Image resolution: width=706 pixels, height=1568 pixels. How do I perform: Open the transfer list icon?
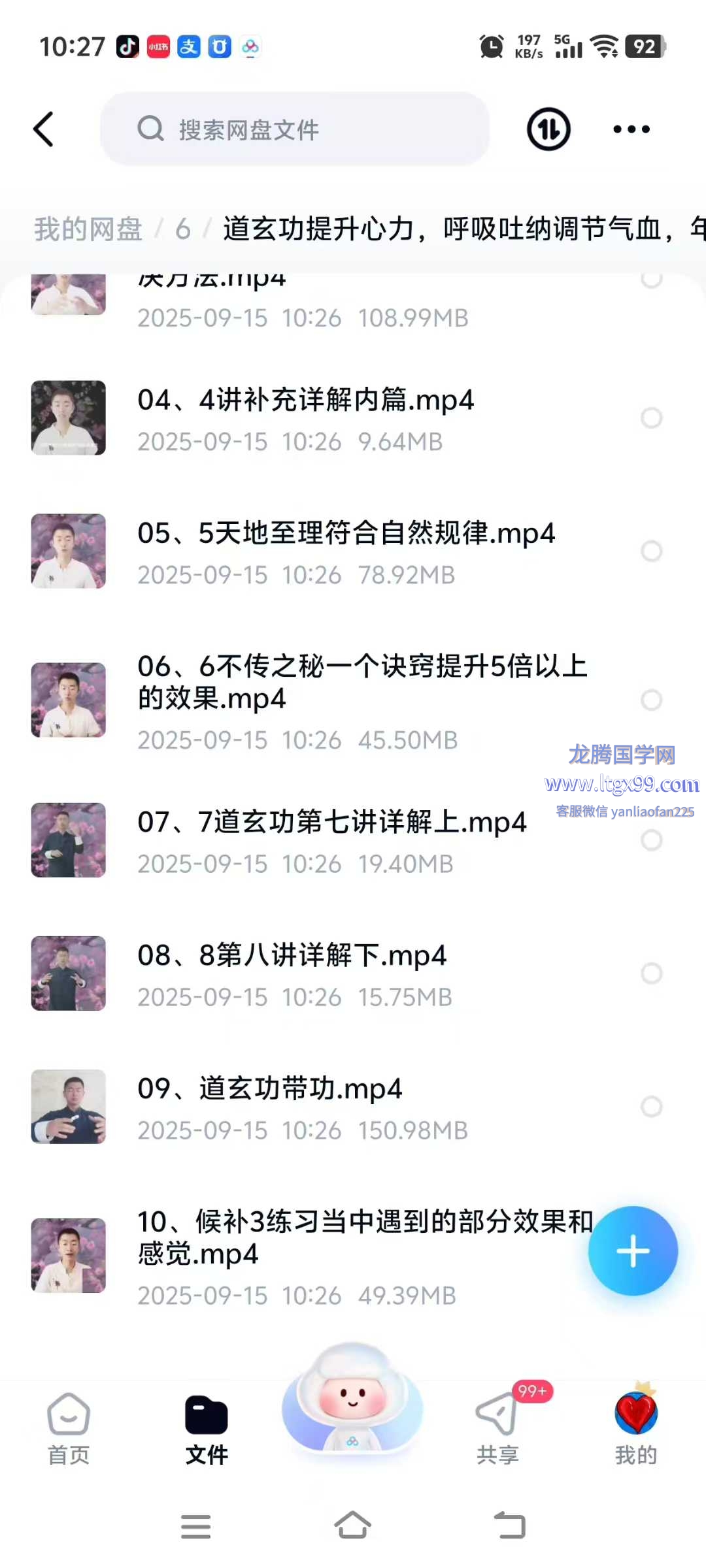coord(548,129)
